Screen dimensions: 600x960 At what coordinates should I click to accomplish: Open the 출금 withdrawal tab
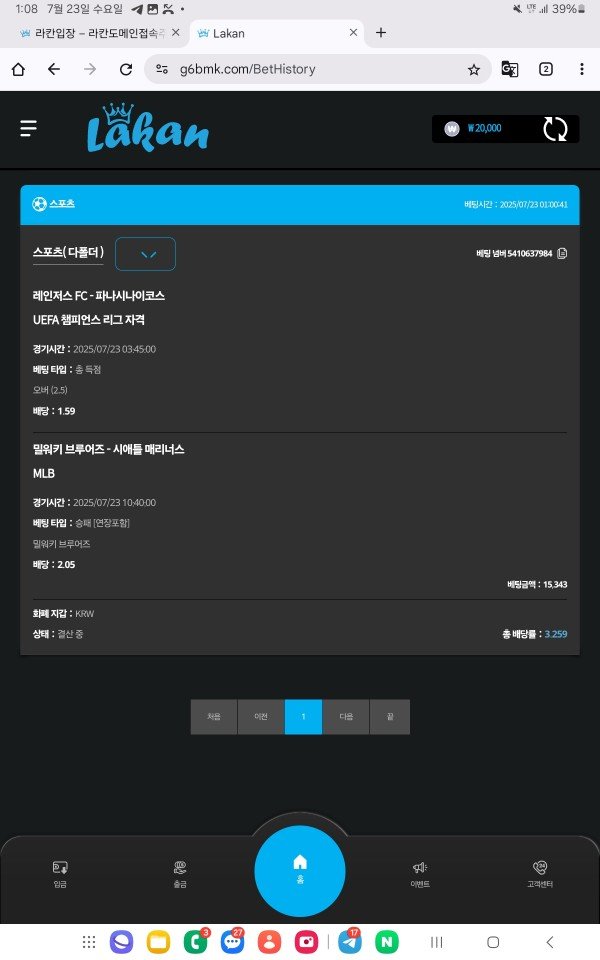click(180, 873)
